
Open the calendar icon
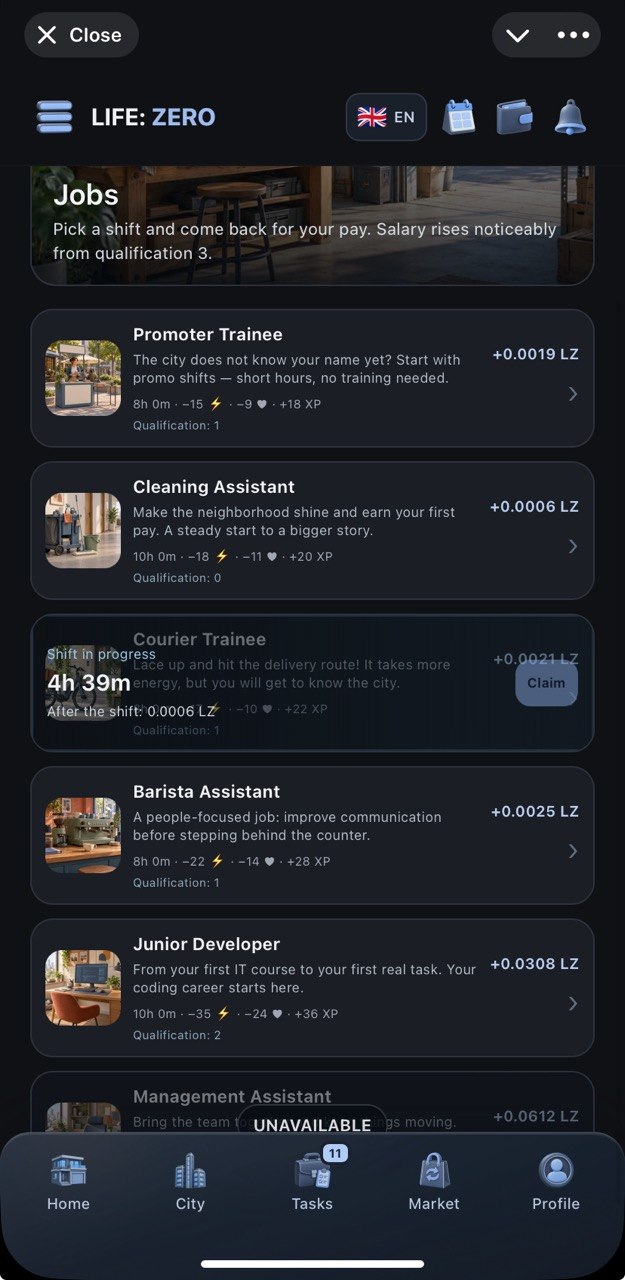pos(459,117)
